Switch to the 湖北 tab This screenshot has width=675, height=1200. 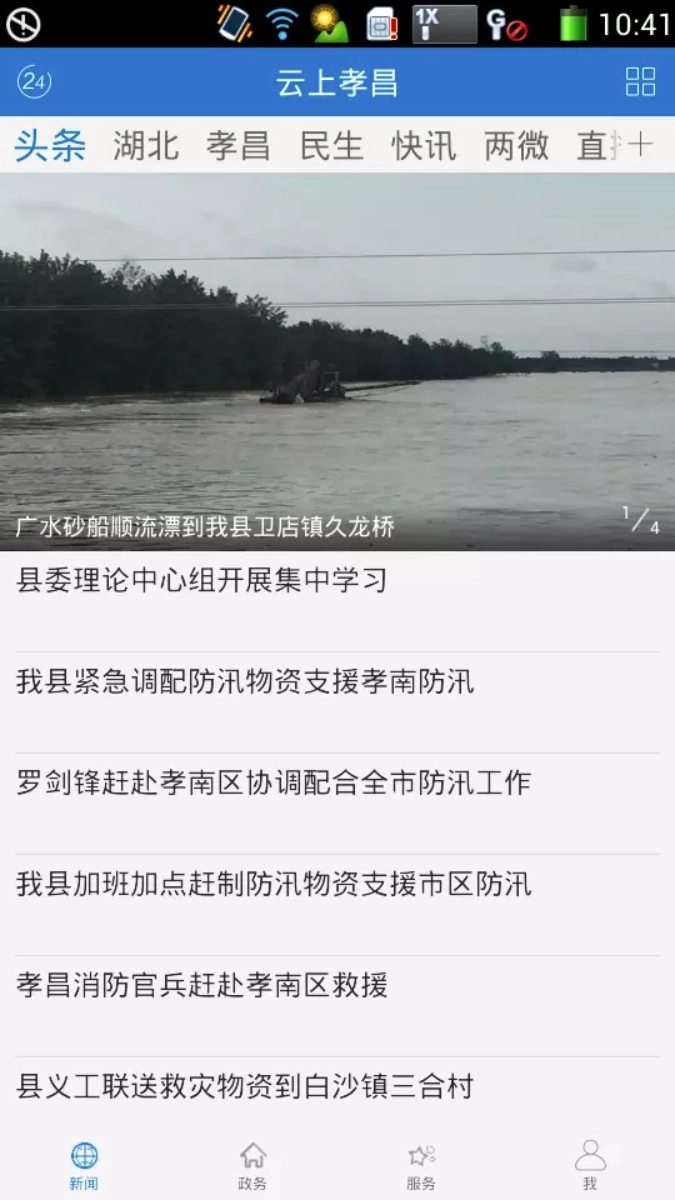(146, 146)
